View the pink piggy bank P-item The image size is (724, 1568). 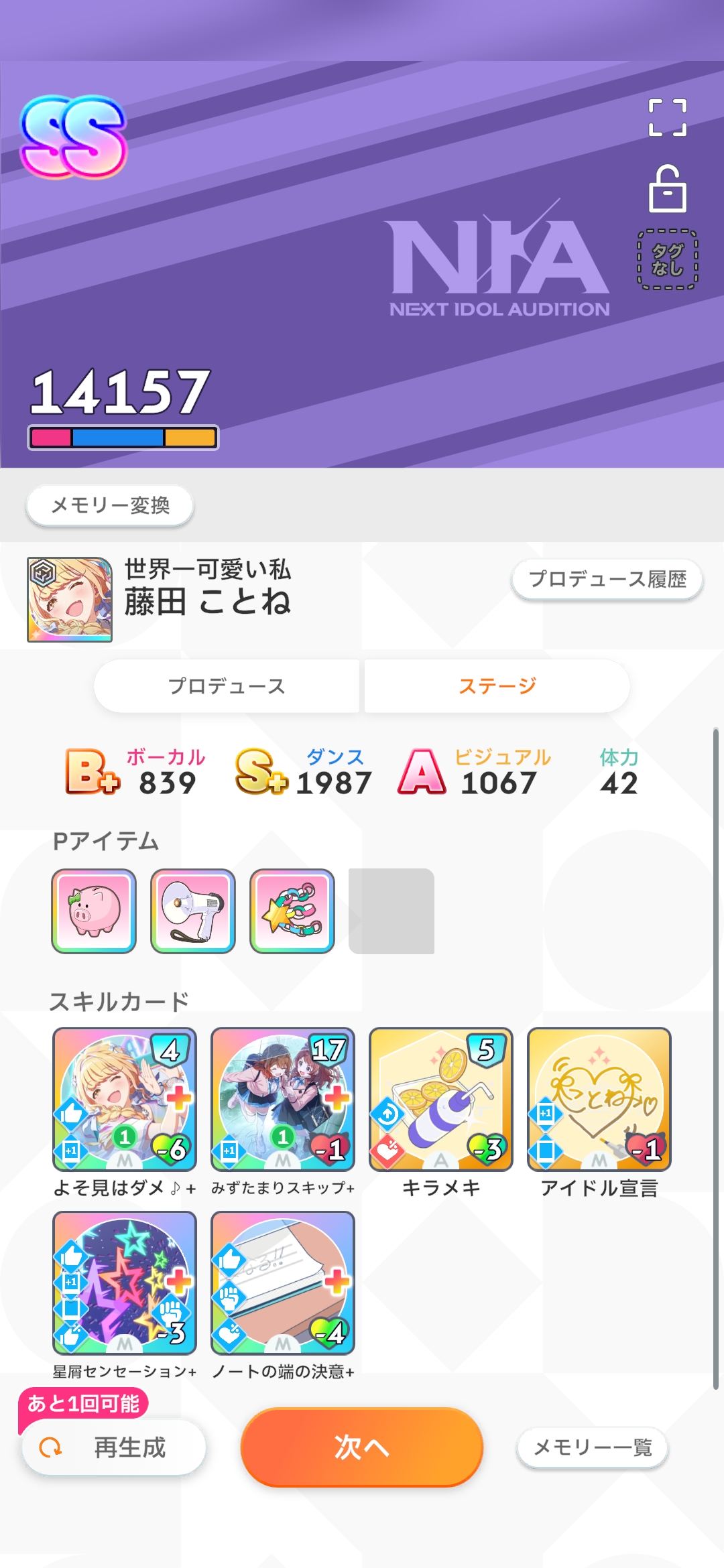[94, 911]
